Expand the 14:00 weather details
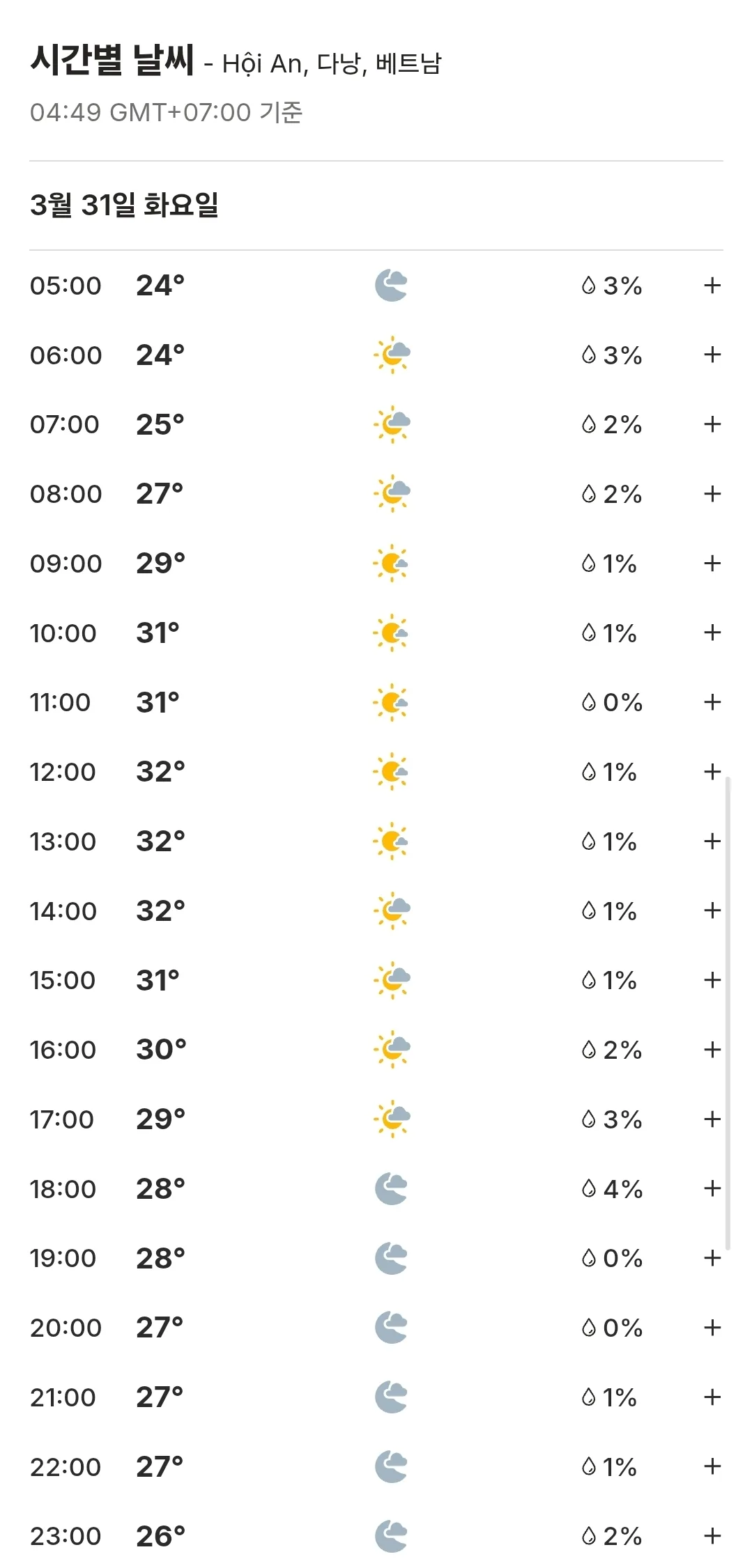The width and height of the screenshot is (752, 1568). coord(712,910)
